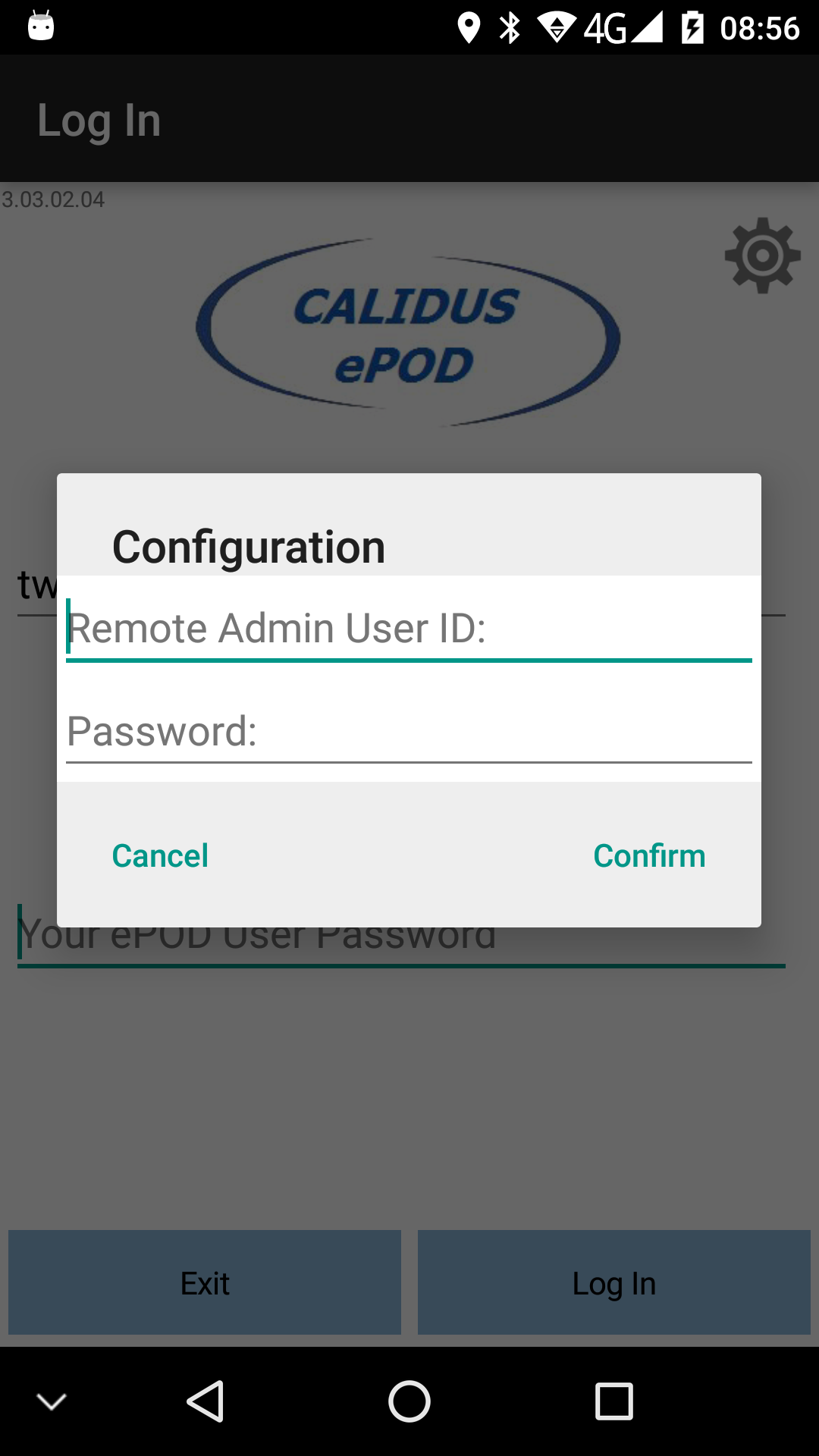This screenshot has width=819, height=1456.
Task: Focus the Password field in Configuration dialog
Action: (x=409, y=732)
